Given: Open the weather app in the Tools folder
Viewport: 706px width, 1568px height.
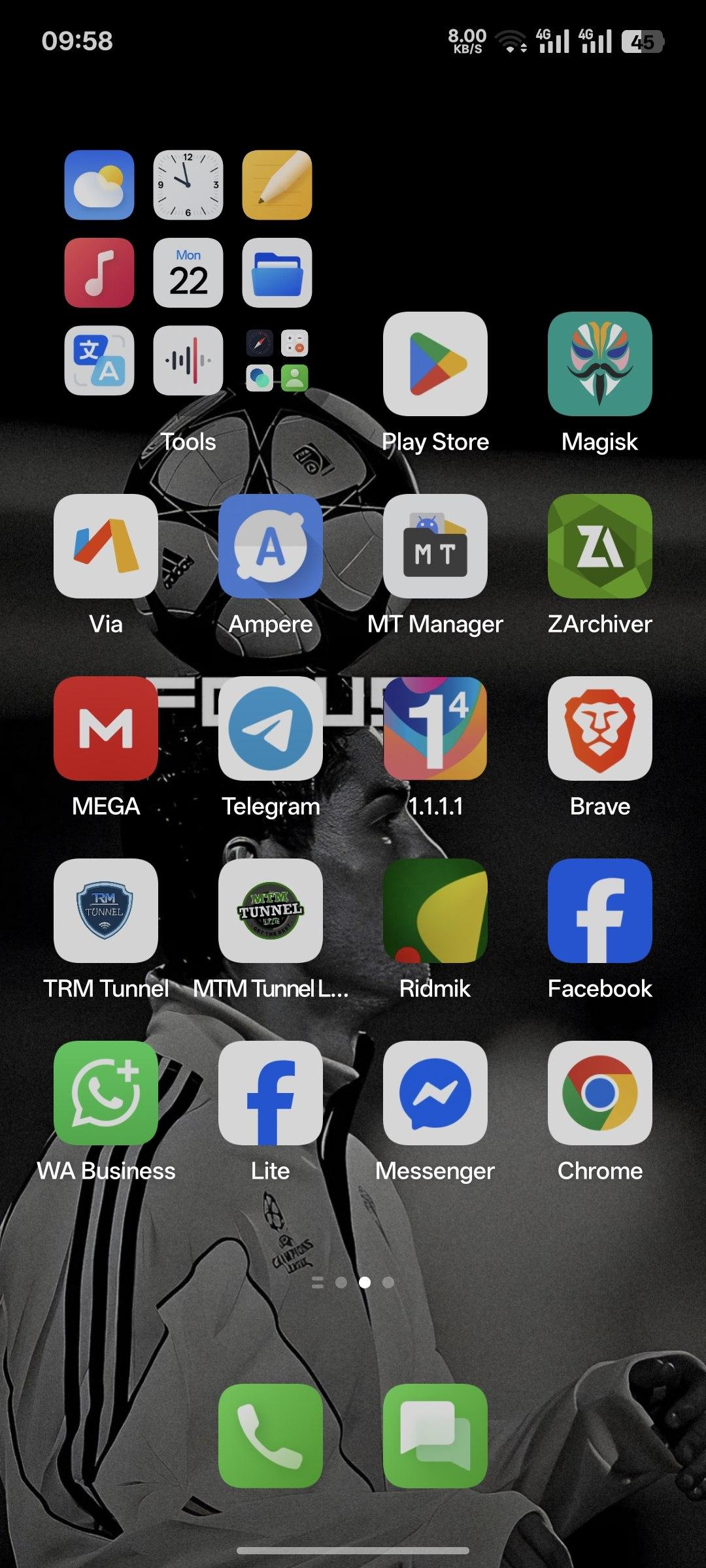Looking at the screenshot, I should coord(99,185).
